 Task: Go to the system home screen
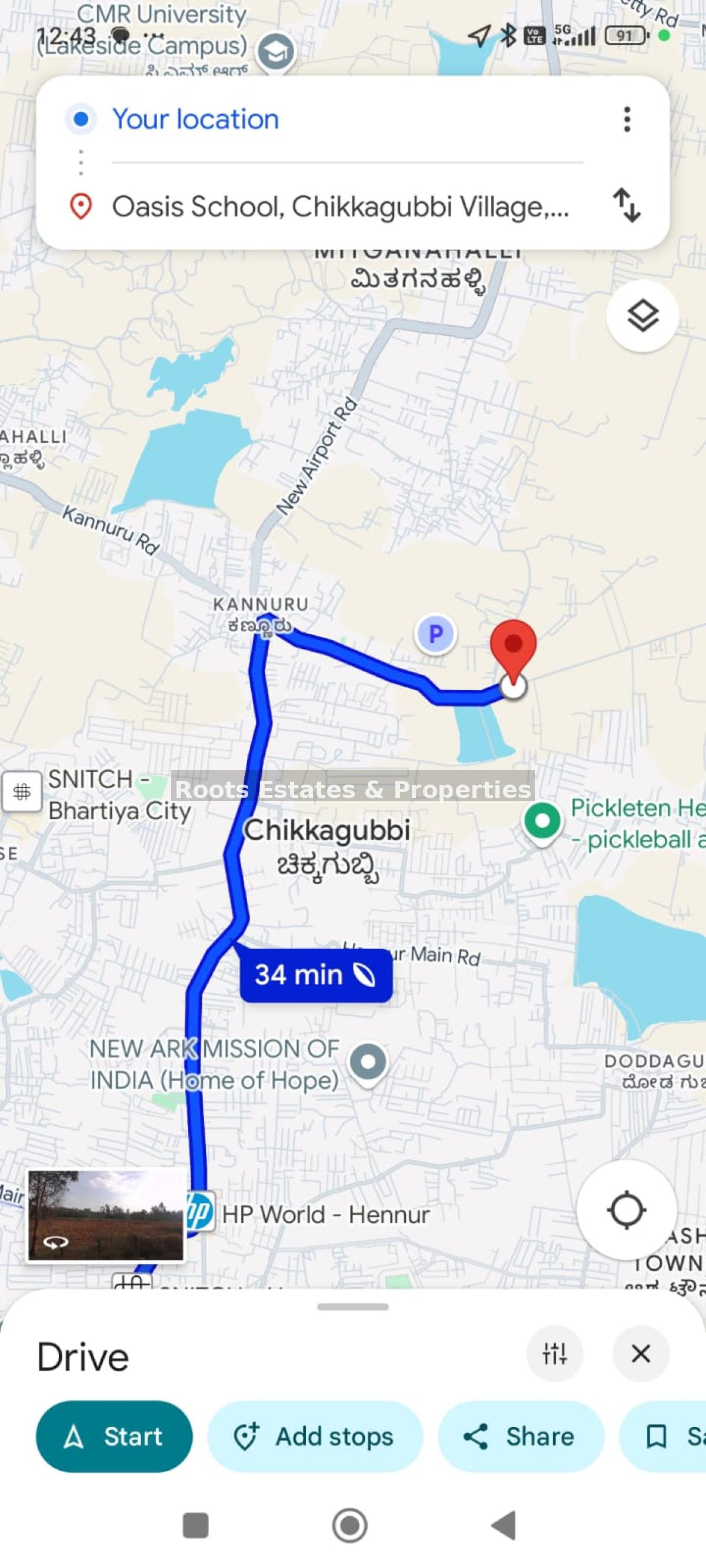click(349, 1526)
